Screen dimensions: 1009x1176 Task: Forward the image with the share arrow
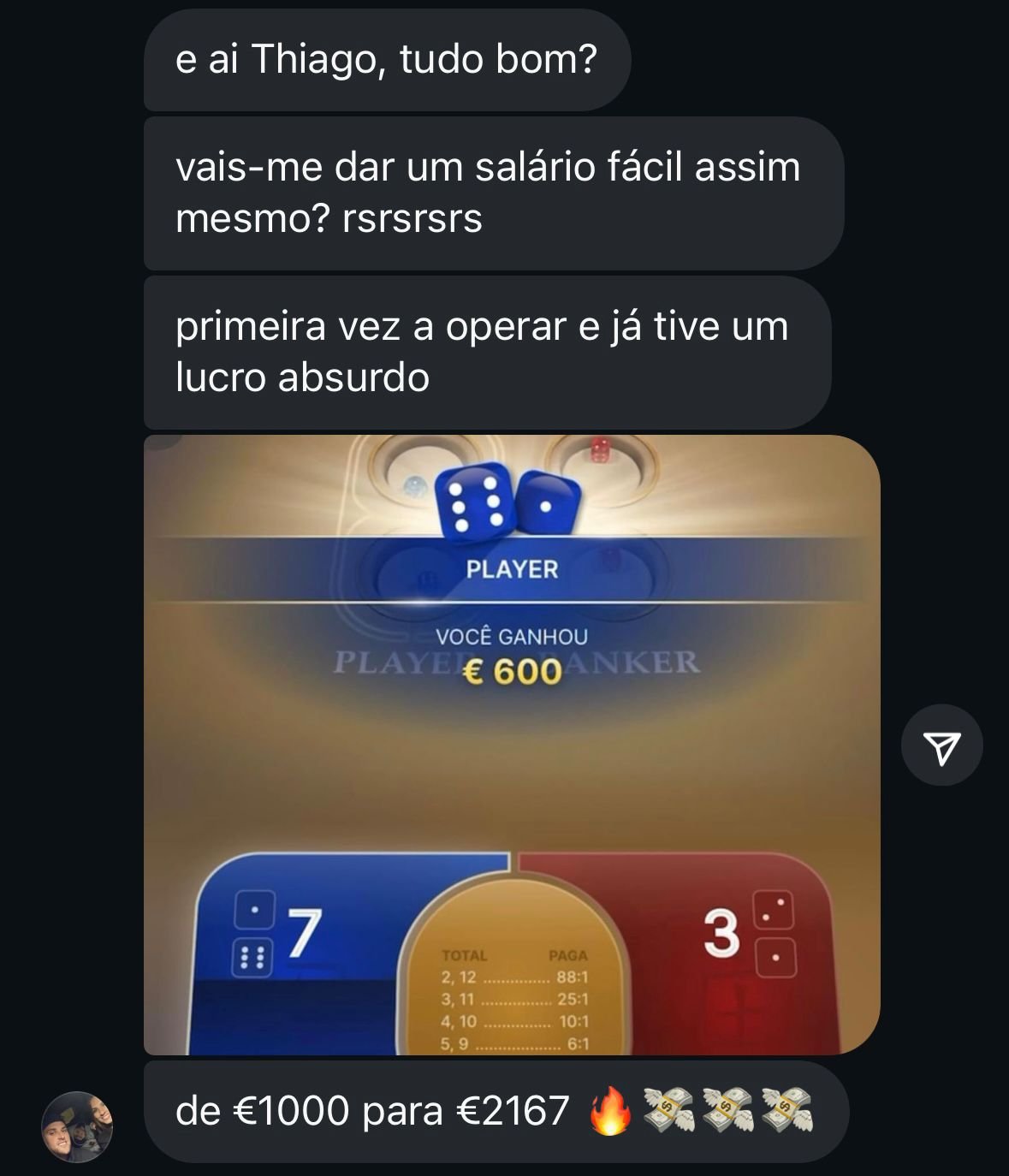tap(941, 745)
